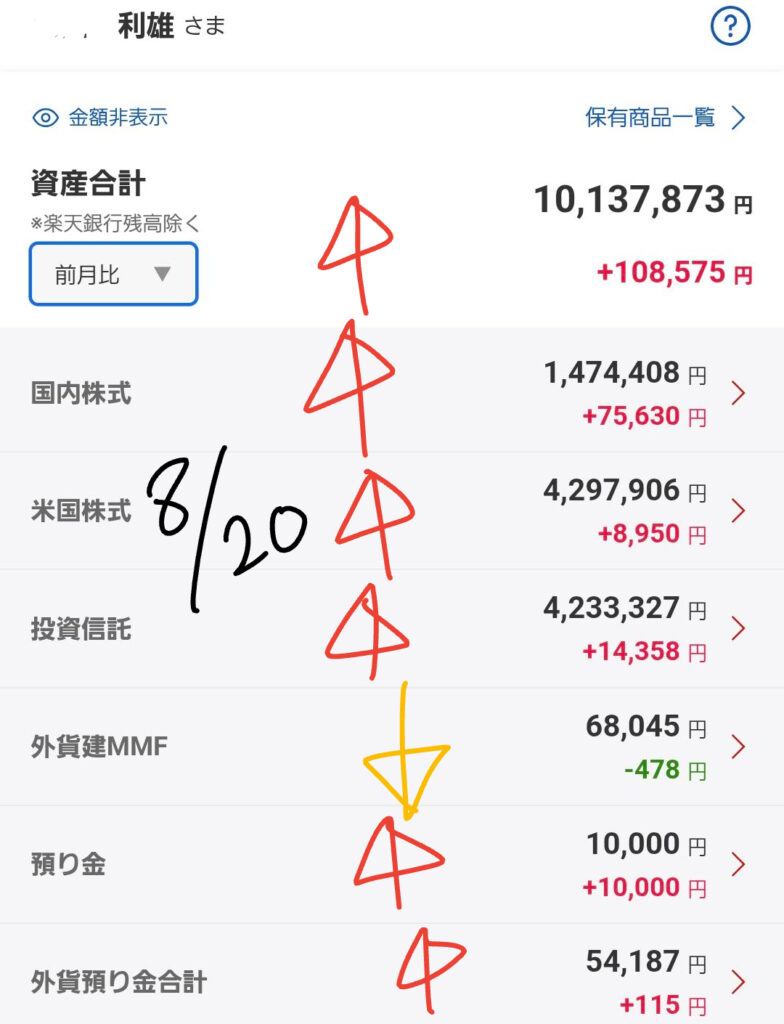
Task: Open 保有商品一覧 holdings list
Action: click(x=665, y=118)
